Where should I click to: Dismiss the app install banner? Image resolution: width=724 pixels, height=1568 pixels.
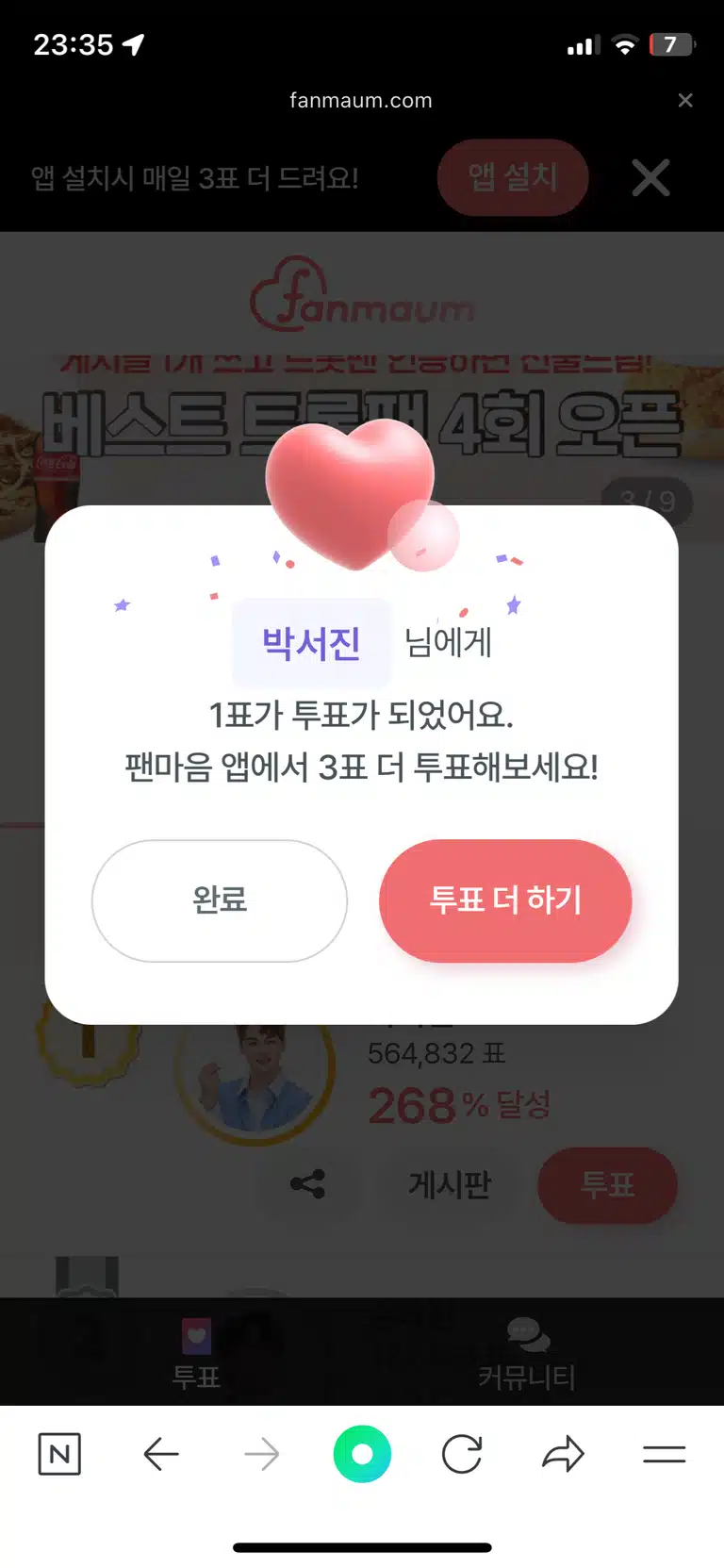(650, 177)
